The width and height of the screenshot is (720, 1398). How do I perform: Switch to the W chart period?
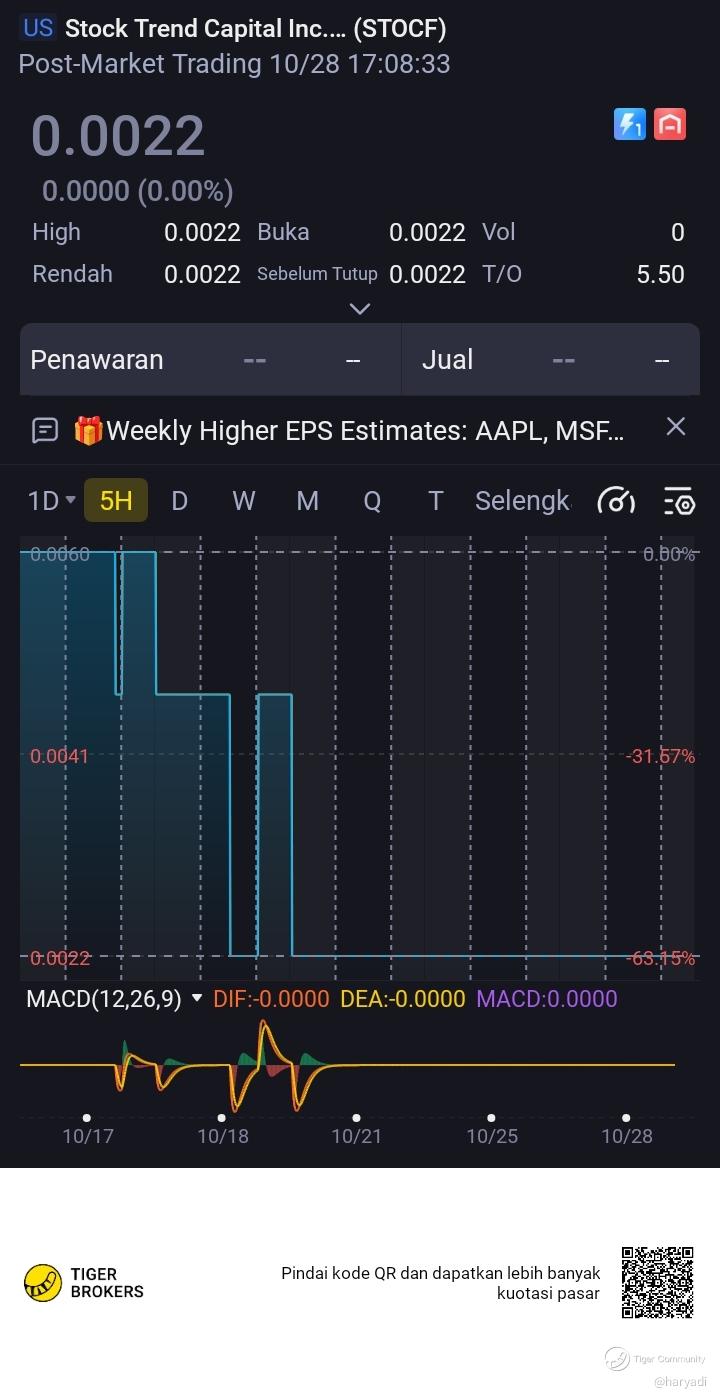pos(244,501)
